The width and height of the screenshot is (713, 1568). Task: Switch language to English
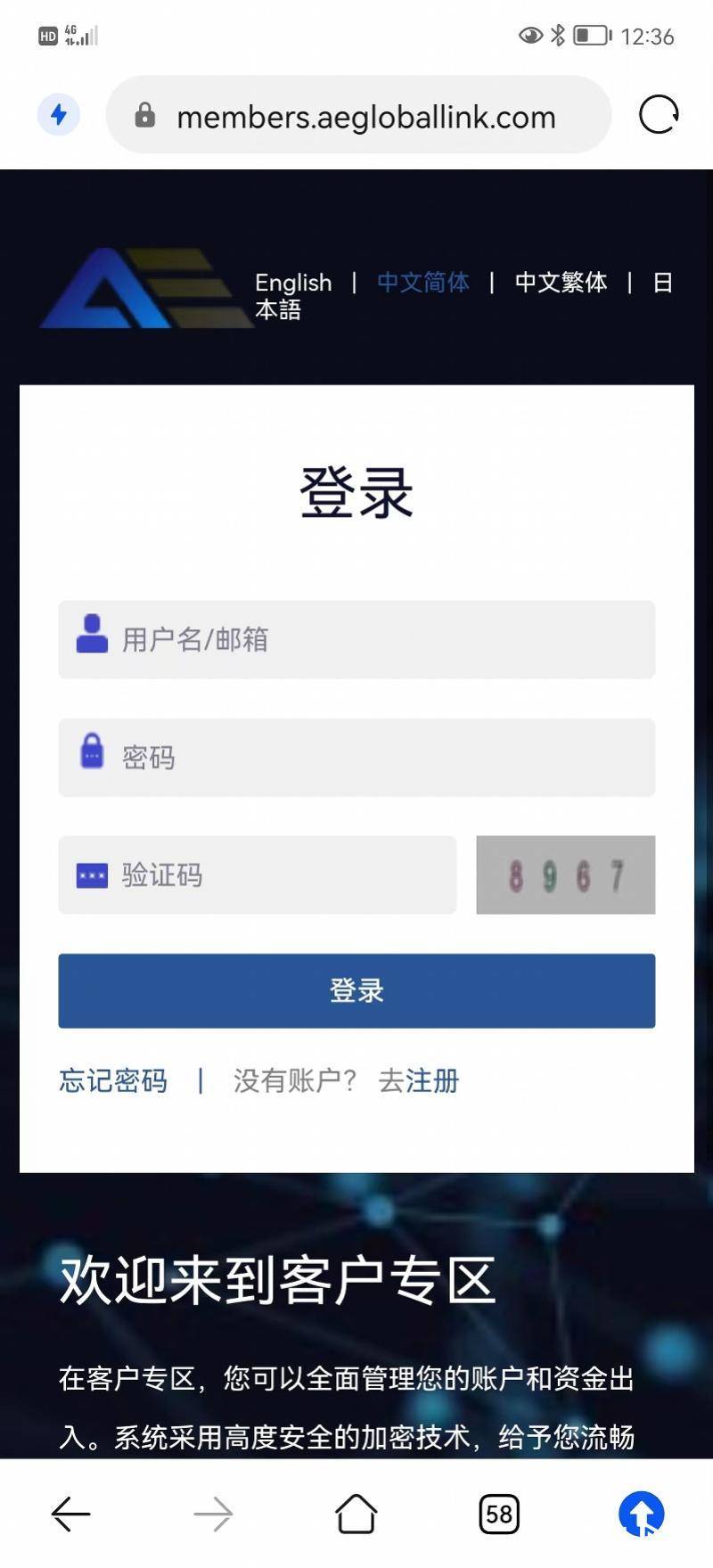point(293,283)
